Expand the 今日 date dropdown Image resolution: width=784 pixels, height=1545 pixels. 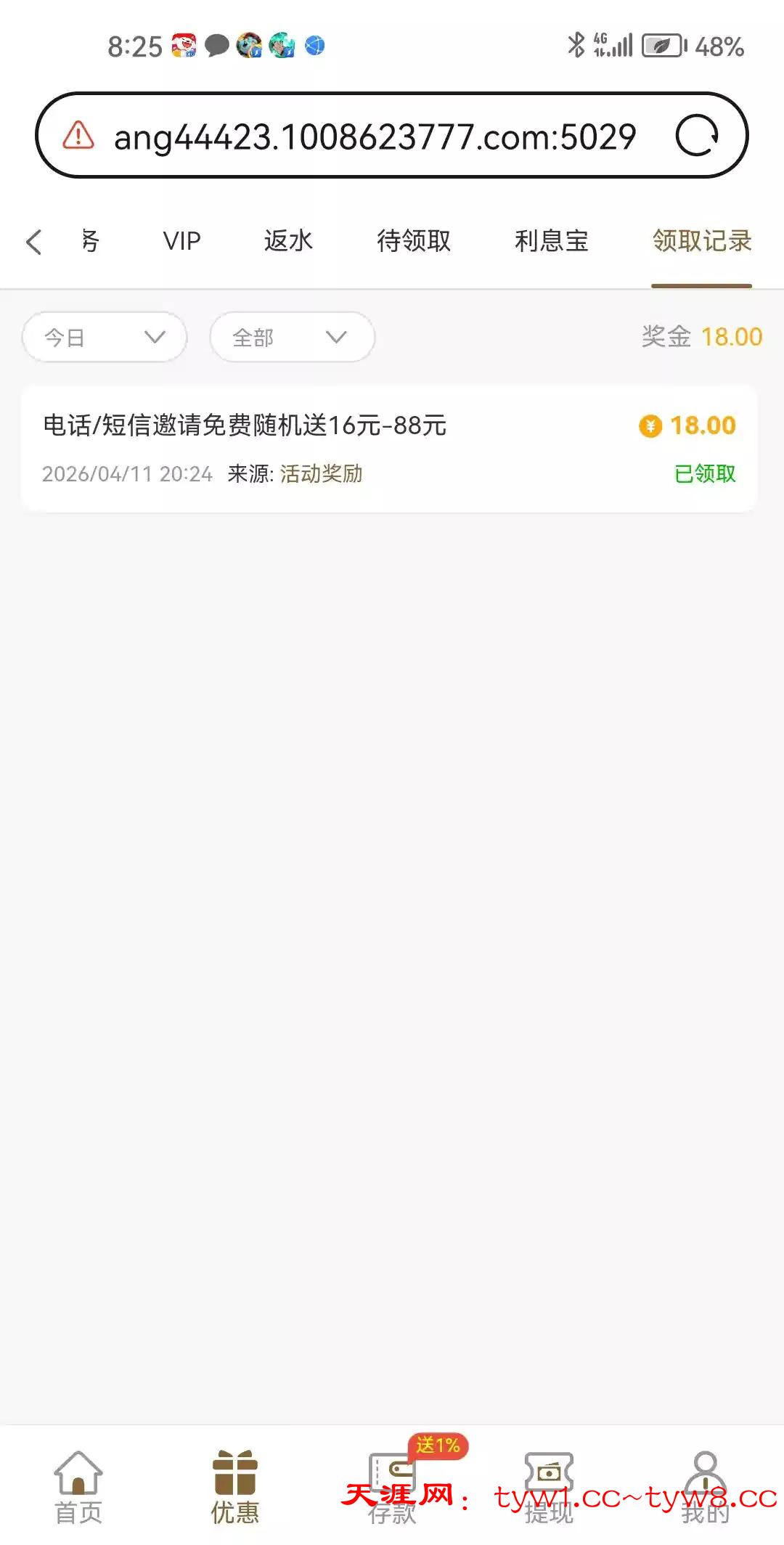(x=105, y=337)
